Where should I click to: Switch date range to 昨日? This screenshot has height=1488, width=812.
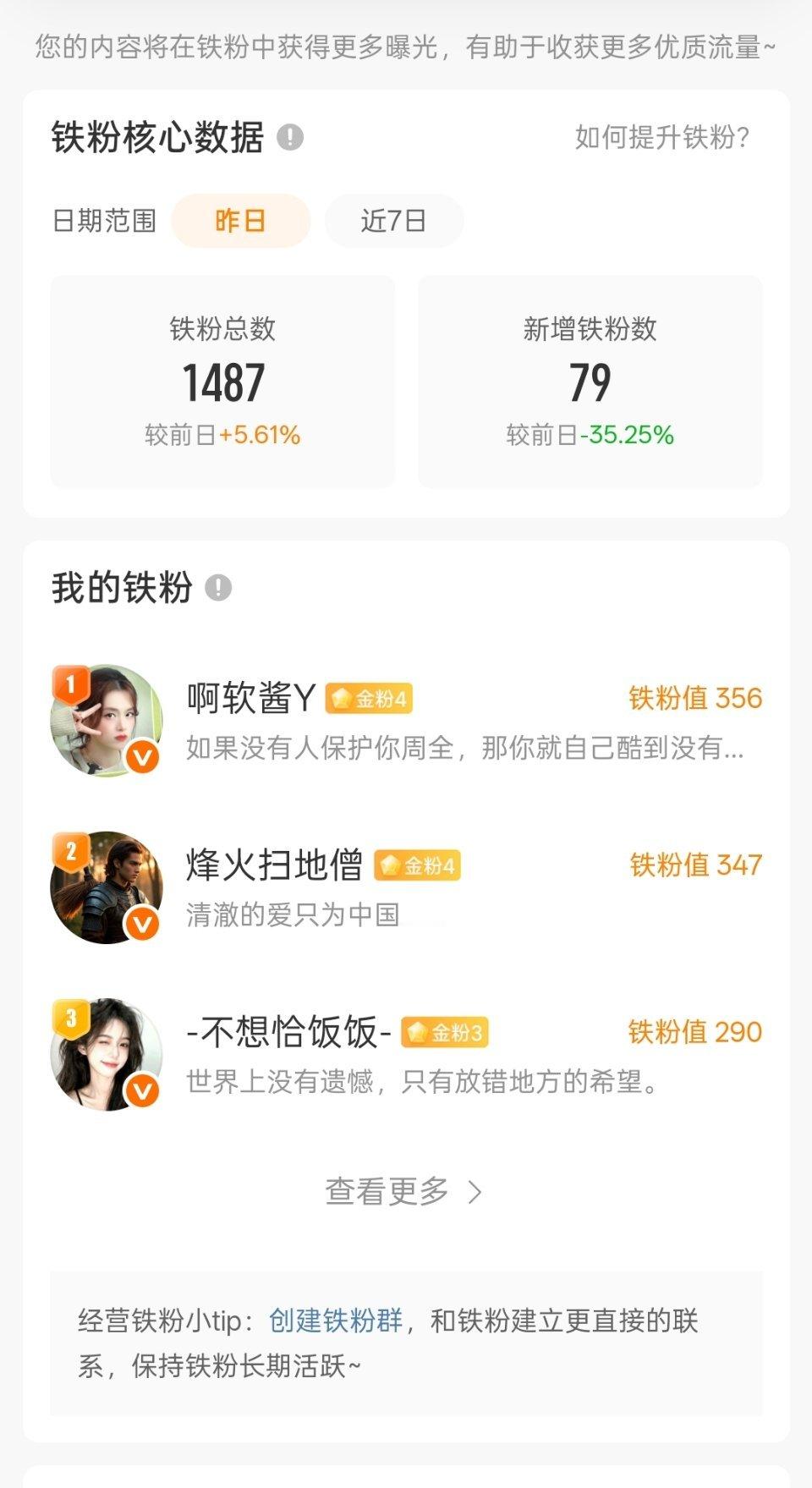pyautogui.click(x=240, y=221)
